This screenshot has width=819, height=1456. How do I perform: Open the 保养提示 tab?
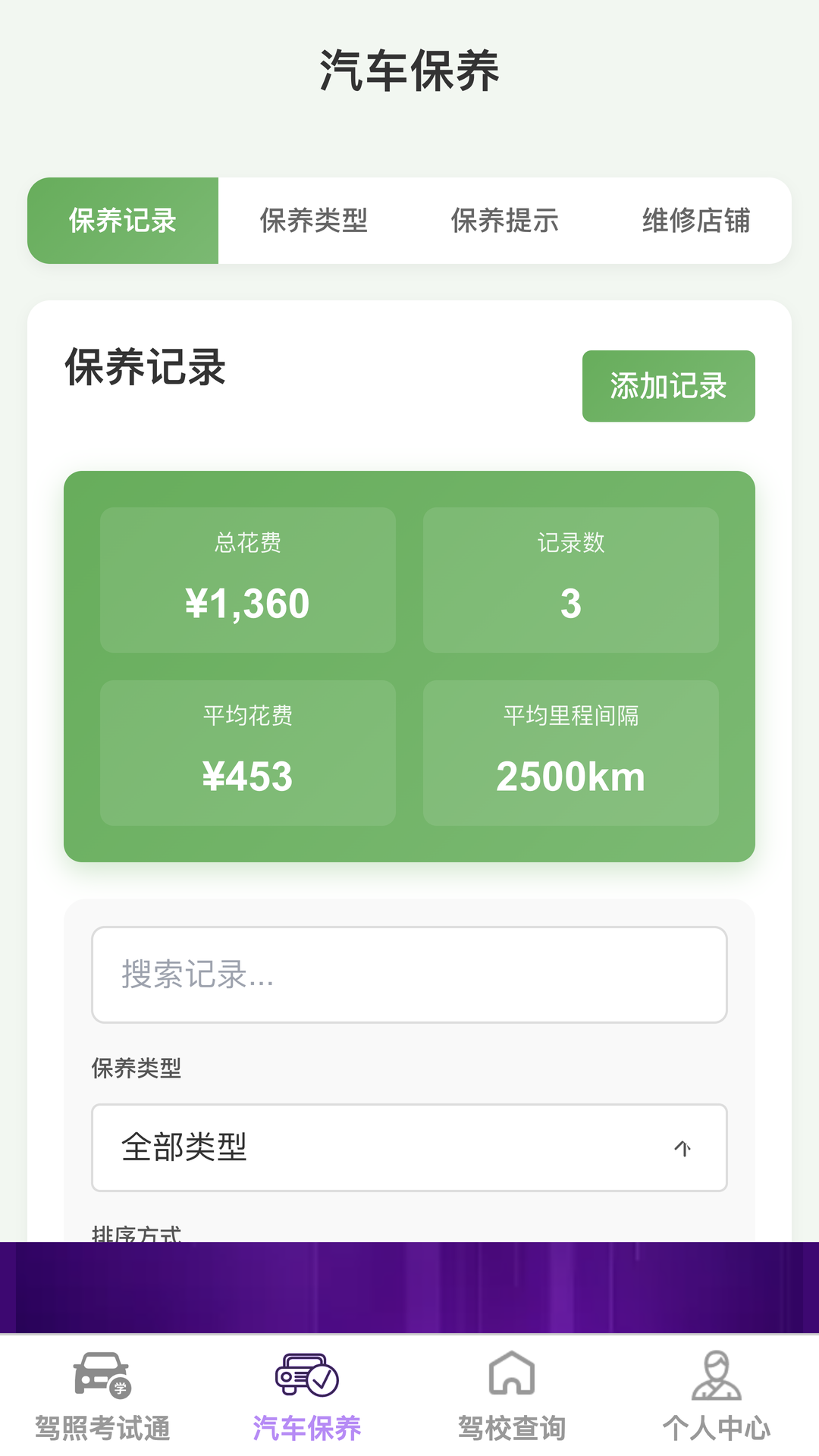pyautogui.click(x=505, y=221)
